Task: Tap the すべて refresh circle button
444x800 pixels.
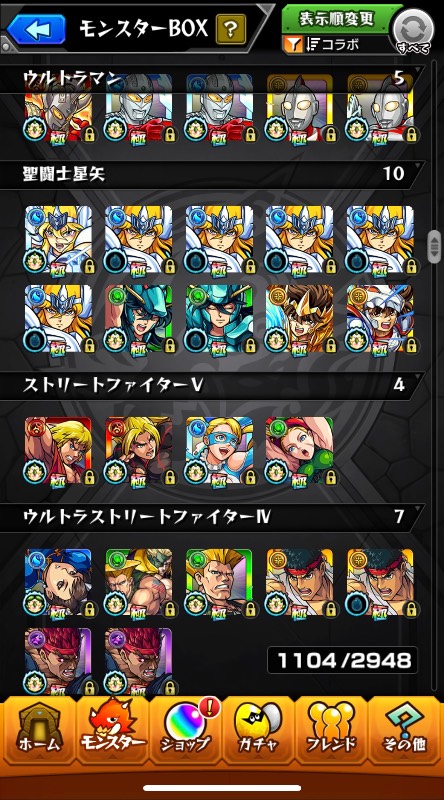Action: coord(413,31)
